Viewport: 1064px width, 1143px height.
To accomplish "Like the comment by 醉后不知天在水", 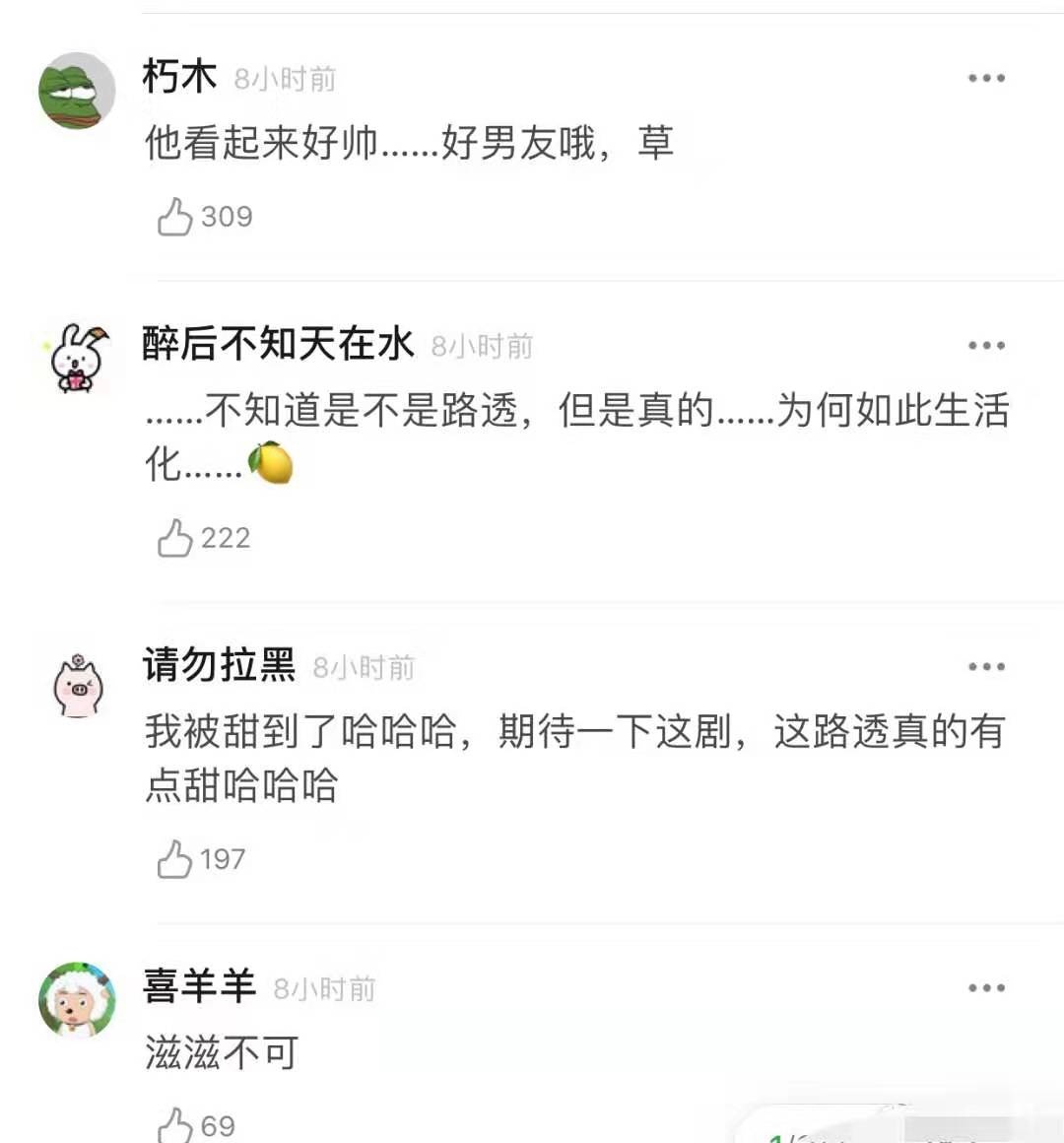I will click(175, 538).
